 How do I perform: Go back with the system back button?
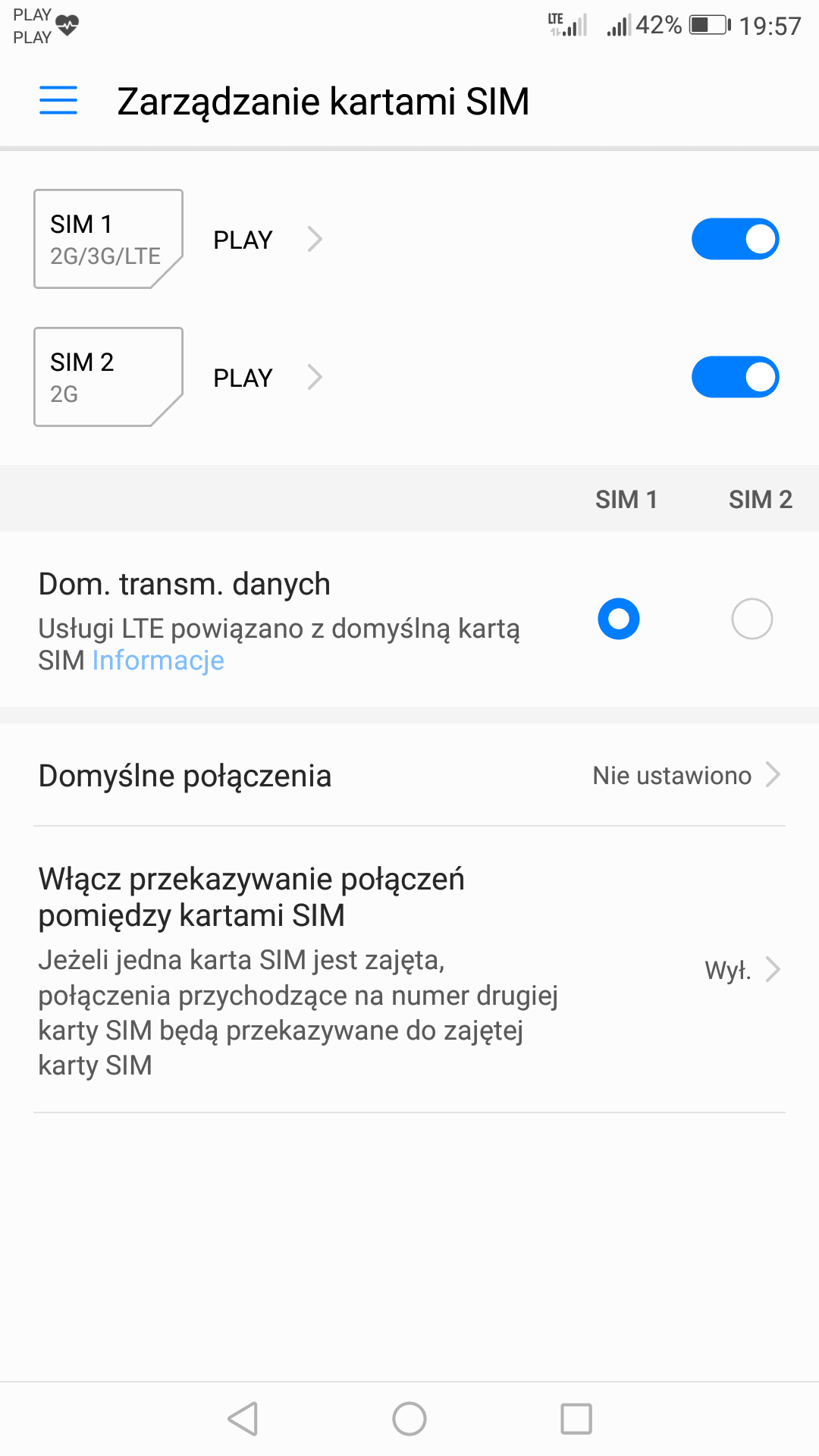243,1419
